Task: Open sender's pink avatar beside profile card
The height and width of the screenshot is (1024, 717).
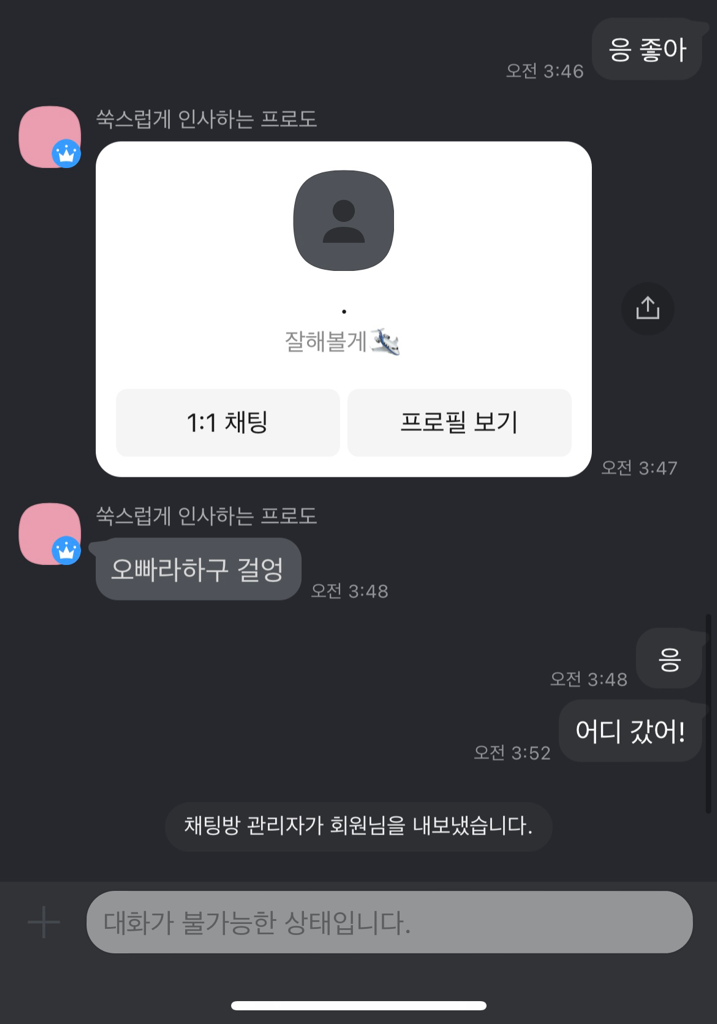Action: click(49, 137)
